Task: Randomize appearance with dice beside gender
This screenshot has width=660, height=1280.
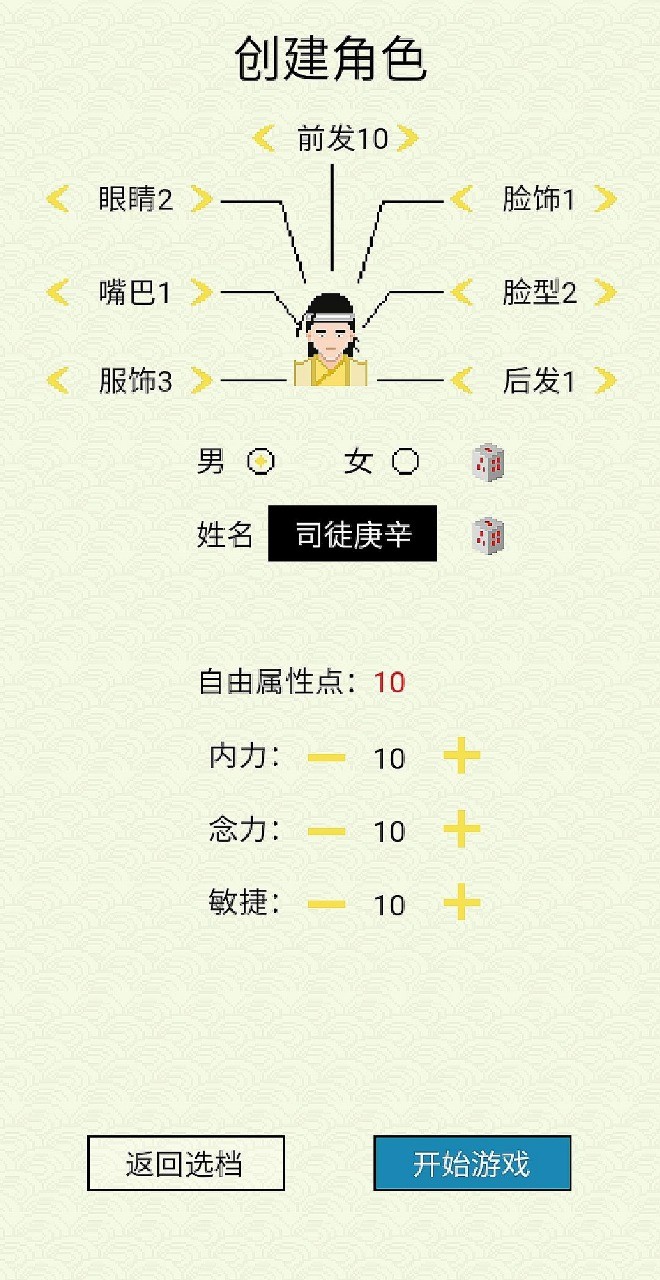Action: [x=488, y=462]
